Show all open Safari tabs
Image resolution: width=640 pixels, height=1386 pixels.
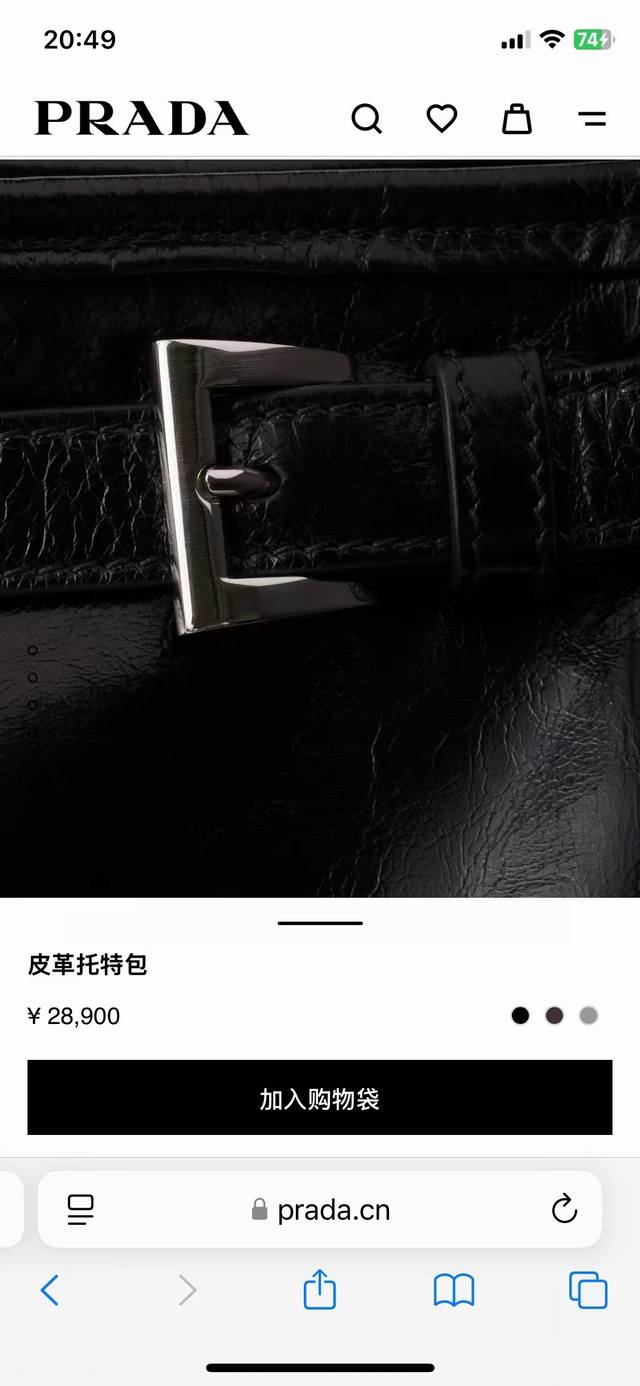pyautogui.click(x=588, y=1290)
